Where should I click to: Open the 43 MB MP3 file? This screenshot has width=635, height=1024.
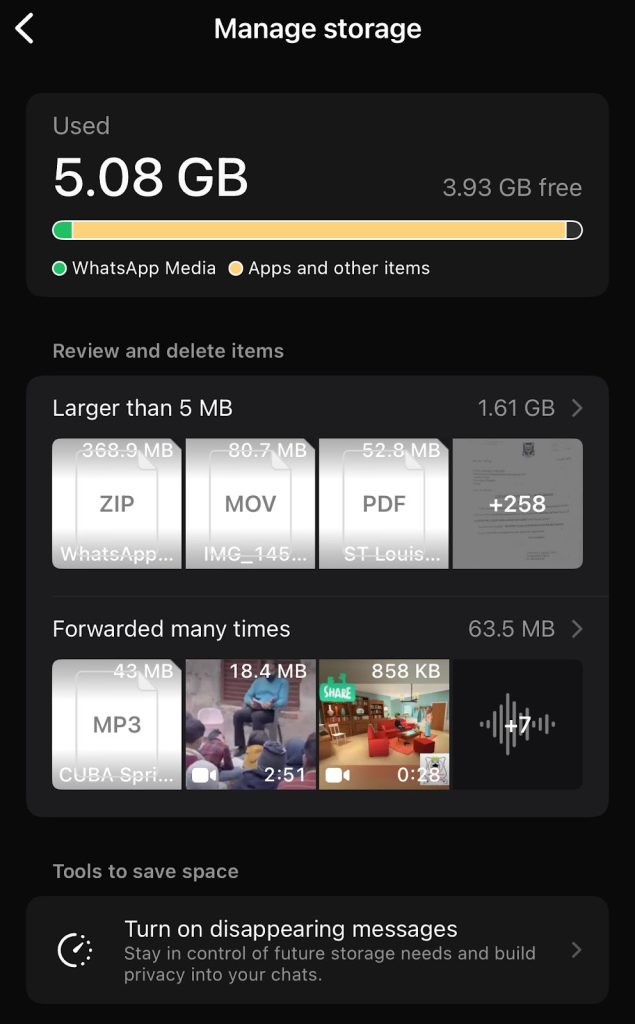pos(117,724)
